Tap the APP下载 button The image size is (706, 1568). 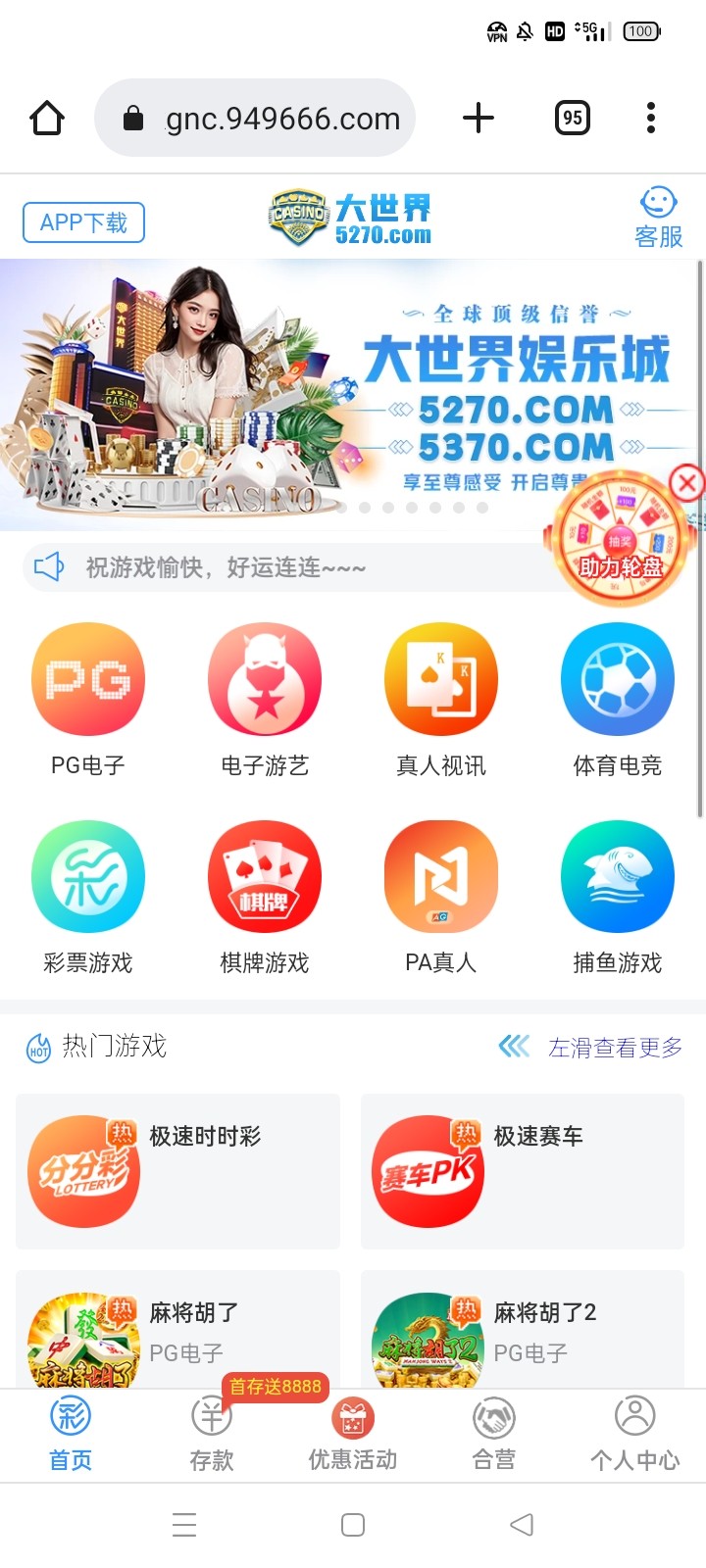point(83,222)
